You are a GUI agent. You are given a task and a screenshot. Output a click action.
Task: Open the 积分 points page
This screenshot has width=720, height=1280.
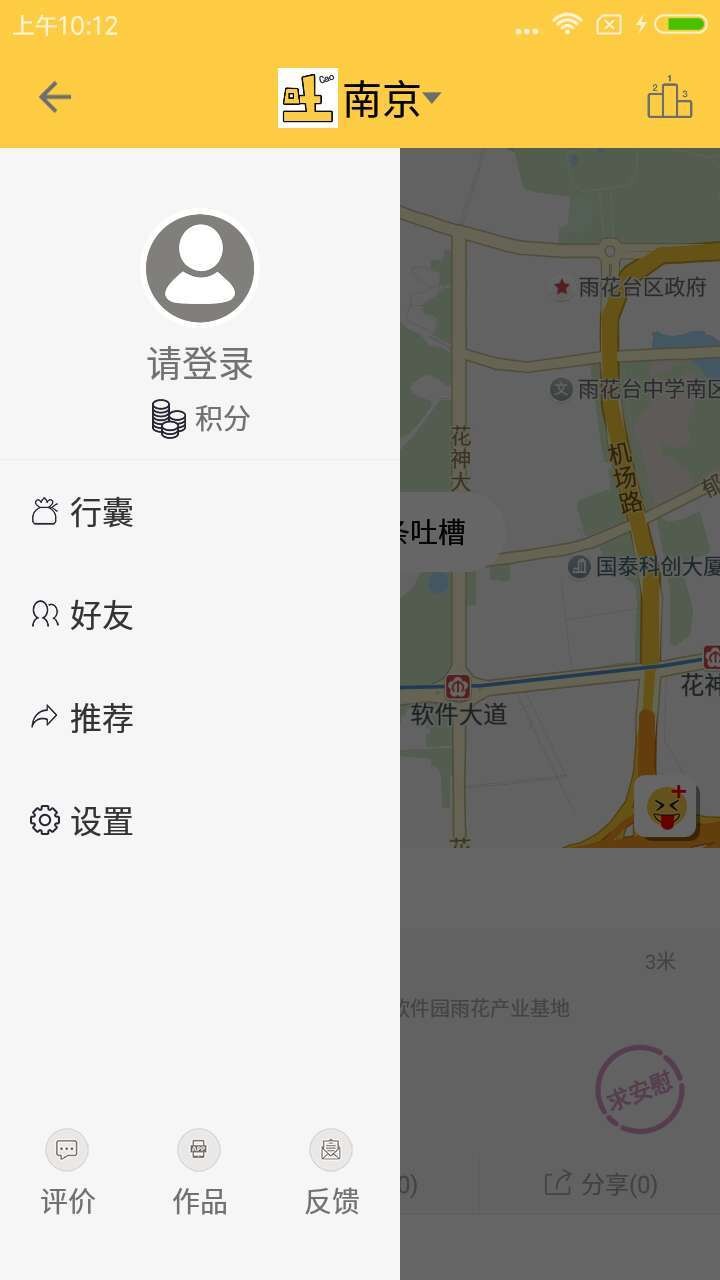coord(198,418)
